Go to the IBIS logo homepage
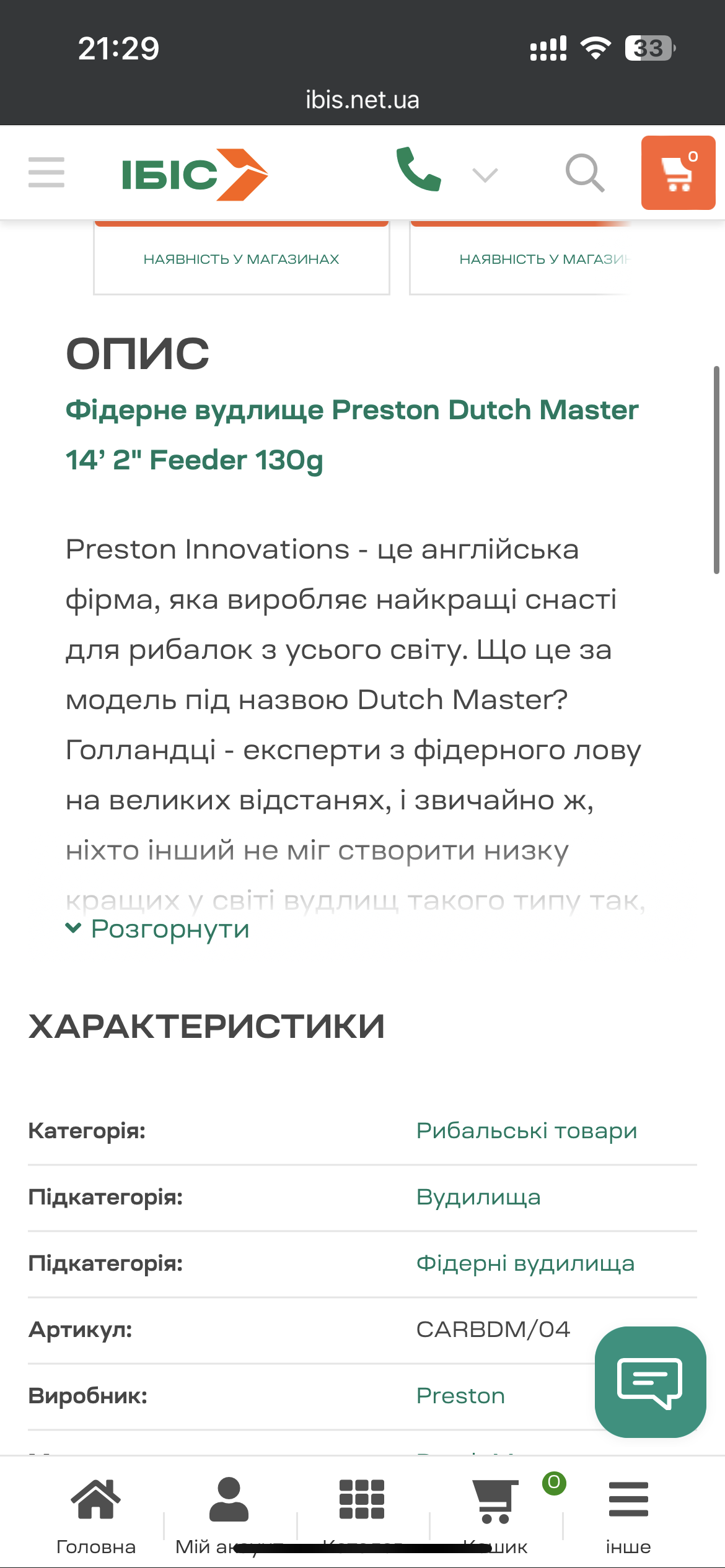The height and width of the screenshot is (1568, 725). coord(195,174)
